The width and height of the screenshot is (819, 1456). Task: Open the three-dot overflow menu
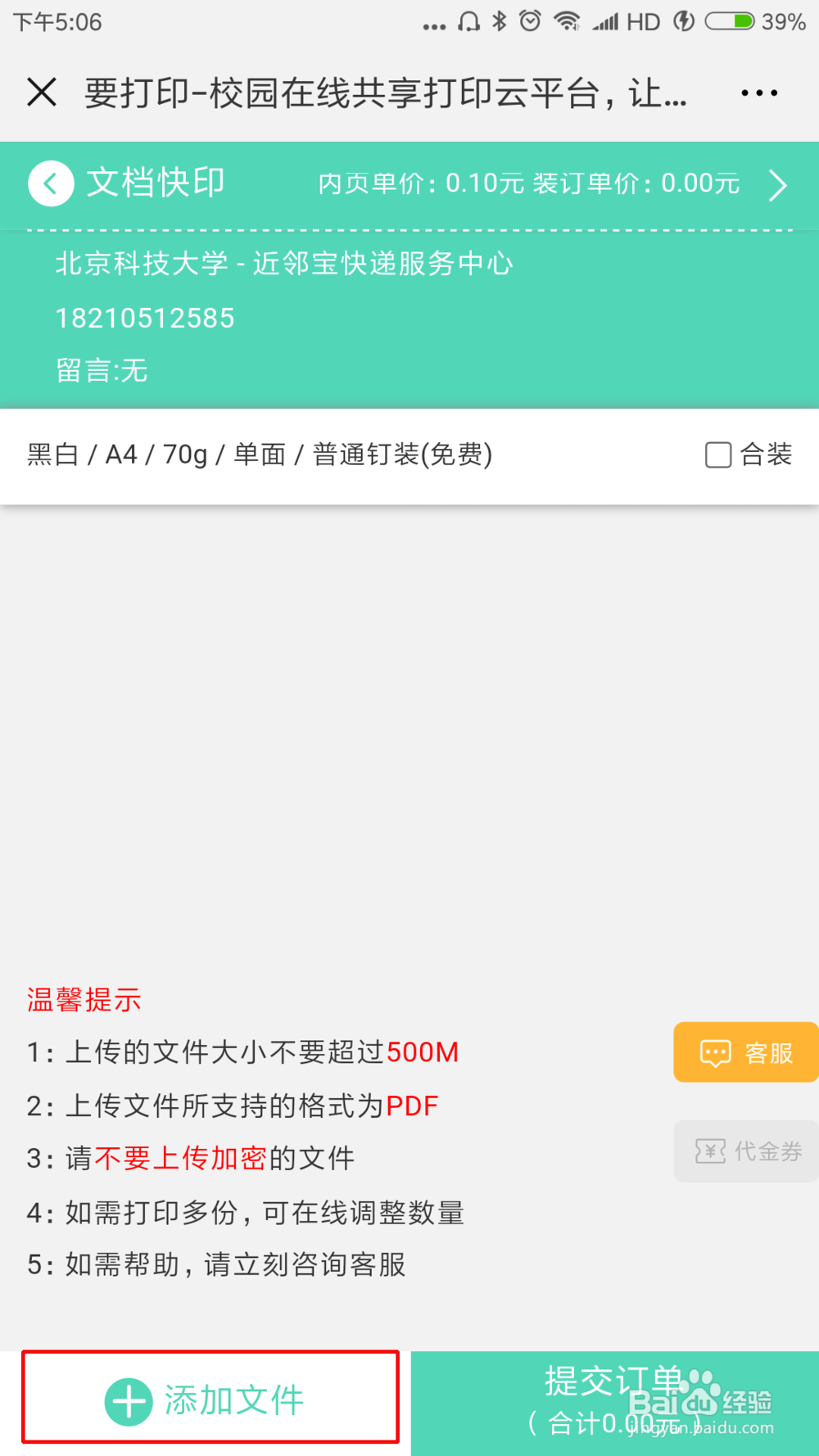(758, 93)
